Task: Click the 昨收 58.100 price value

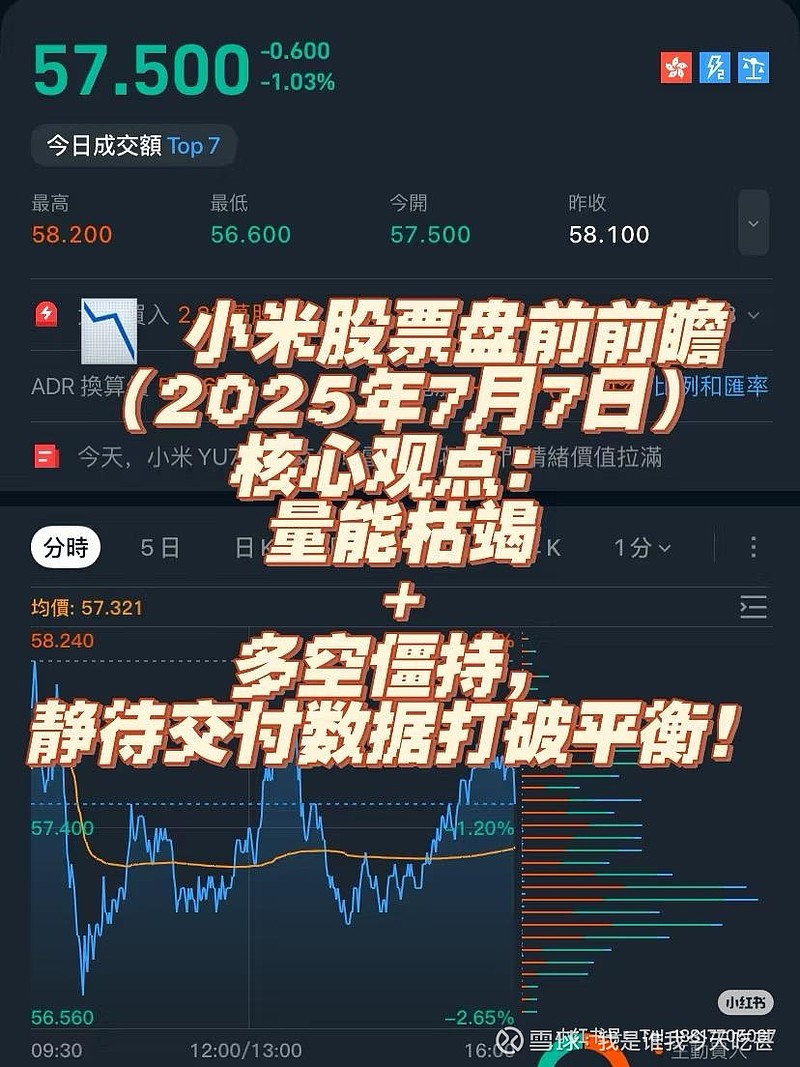Action: 609,234
